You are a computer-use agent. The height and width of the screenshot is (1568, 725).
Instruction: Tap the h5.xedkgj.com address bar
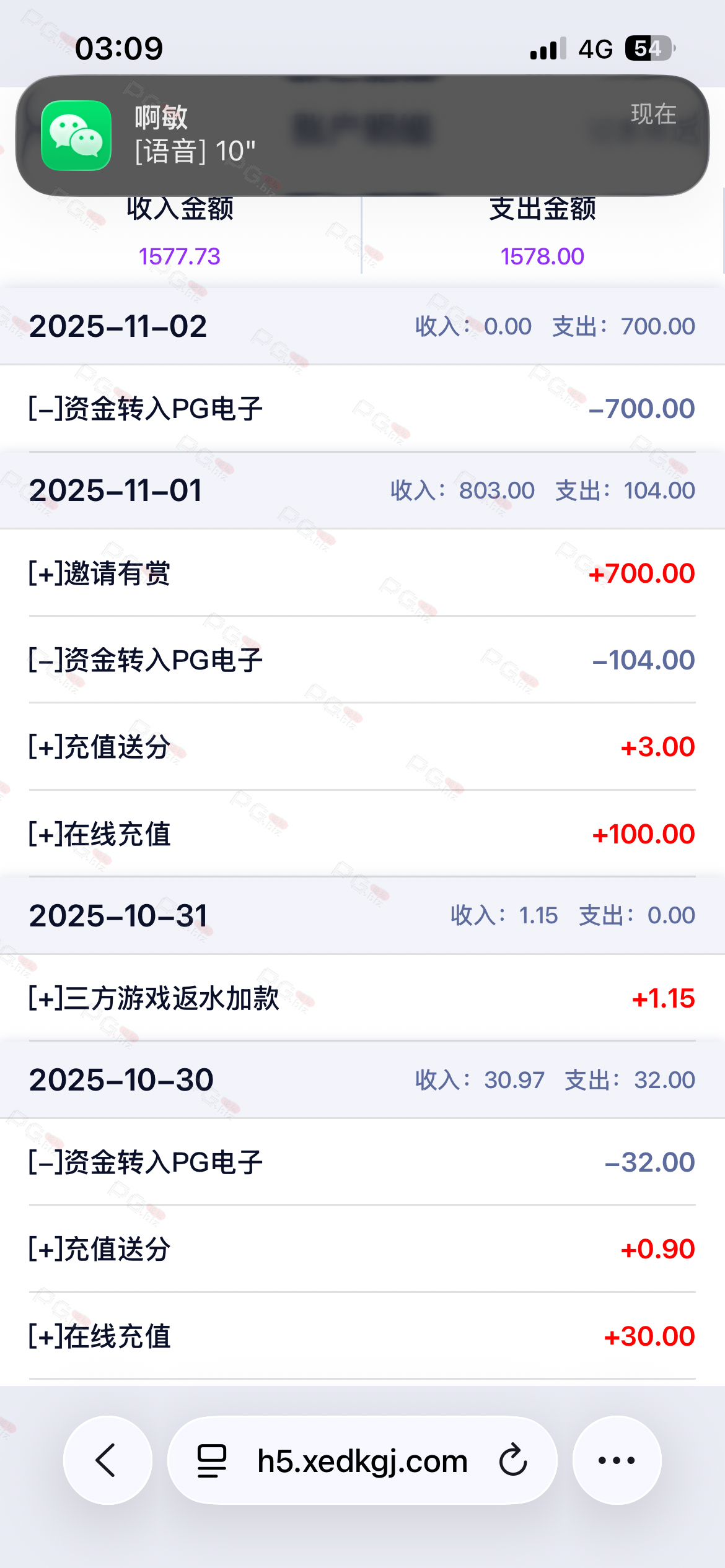[x=362, y=1461]
